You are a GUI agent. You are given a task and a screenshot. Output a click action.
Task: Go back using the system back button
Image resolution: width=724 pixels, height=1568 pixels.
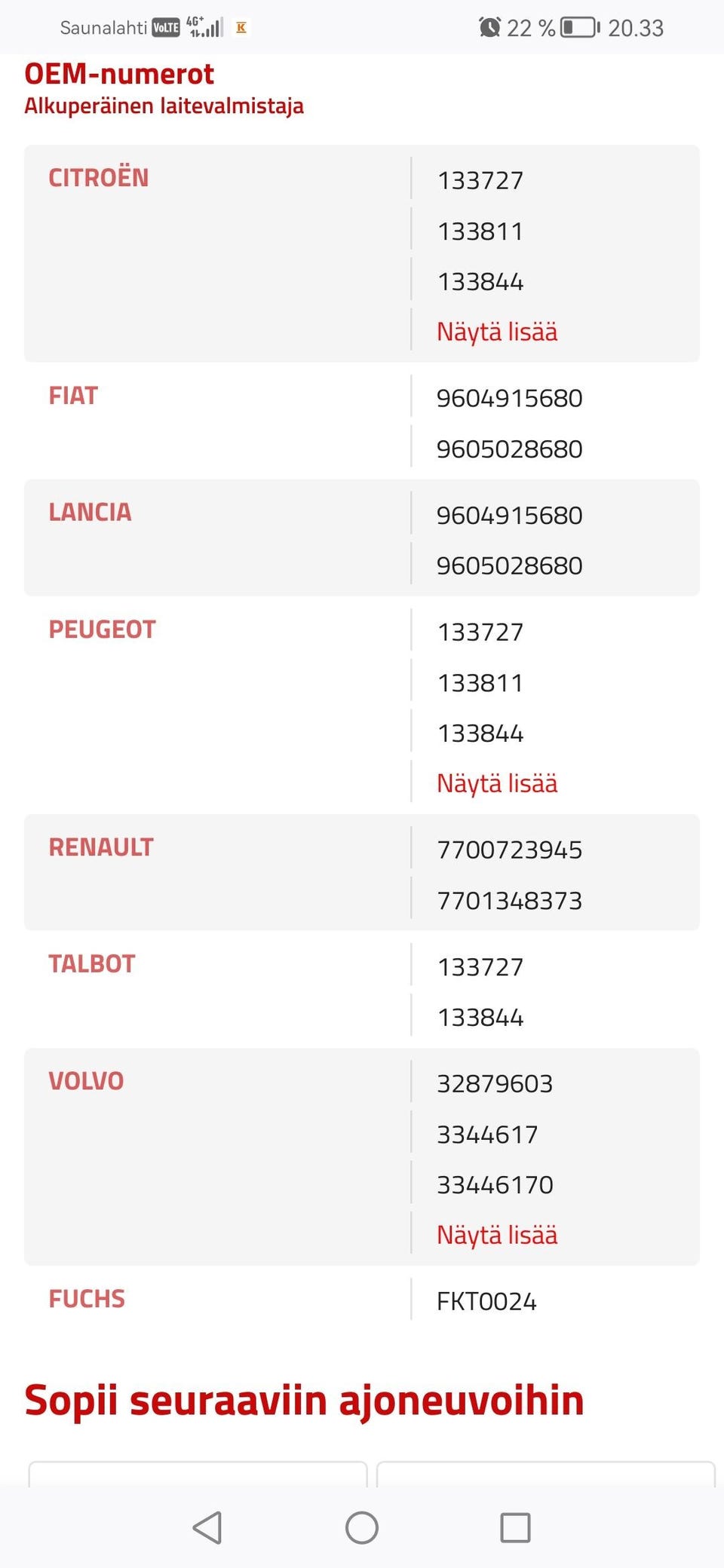tap(207, 1528)
